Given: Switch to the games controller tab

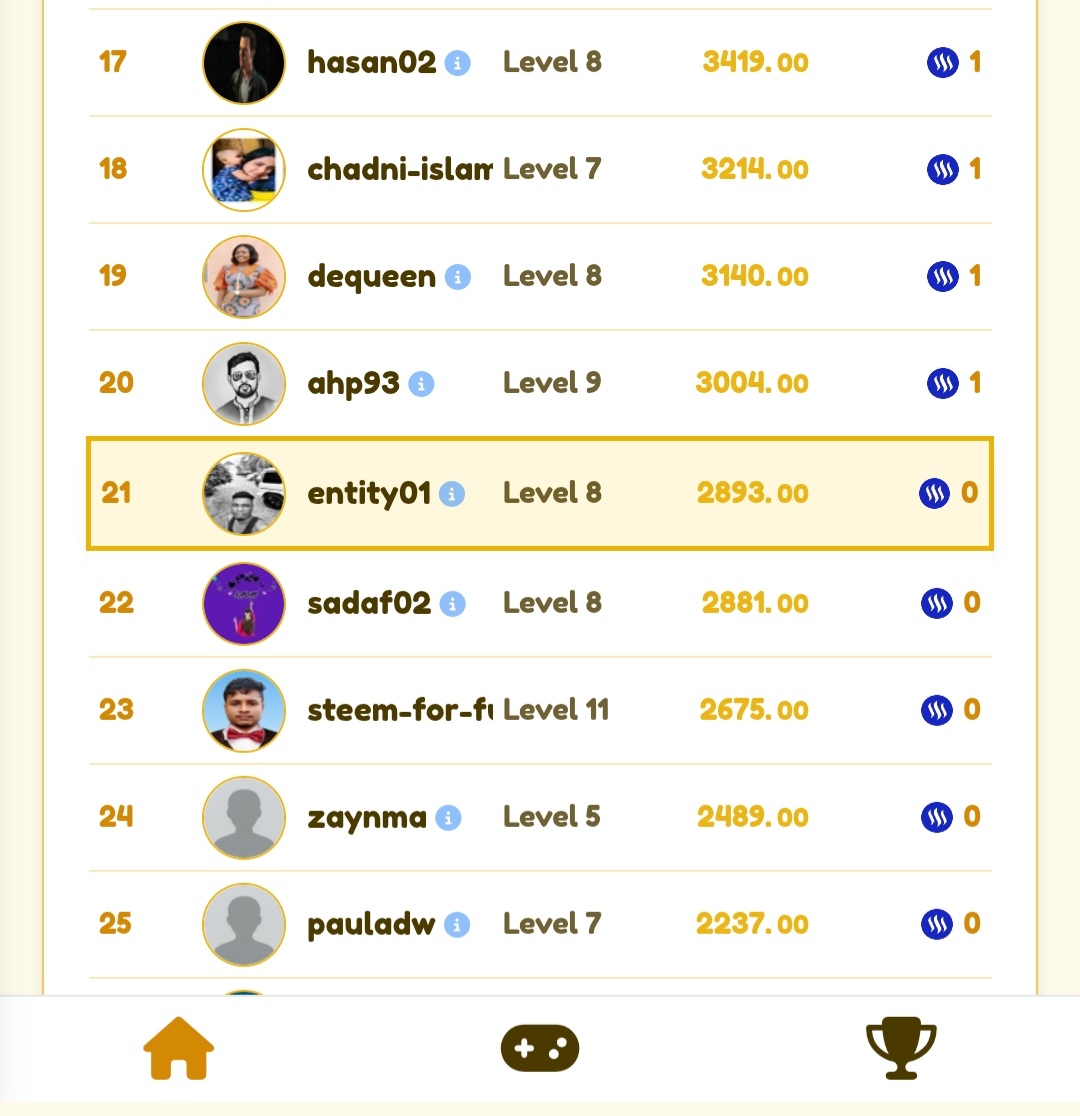Looking at the screenshot, I should click(x=540, y=1048).
